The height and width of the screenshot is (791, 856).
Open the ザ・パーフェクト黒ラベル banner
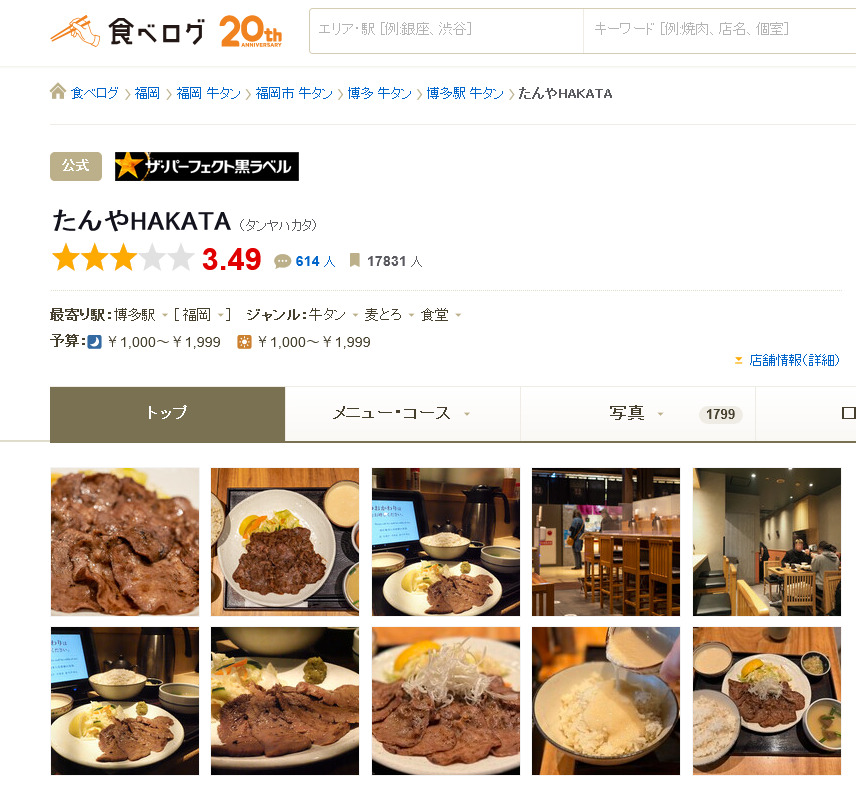click(x=207, y=166)
